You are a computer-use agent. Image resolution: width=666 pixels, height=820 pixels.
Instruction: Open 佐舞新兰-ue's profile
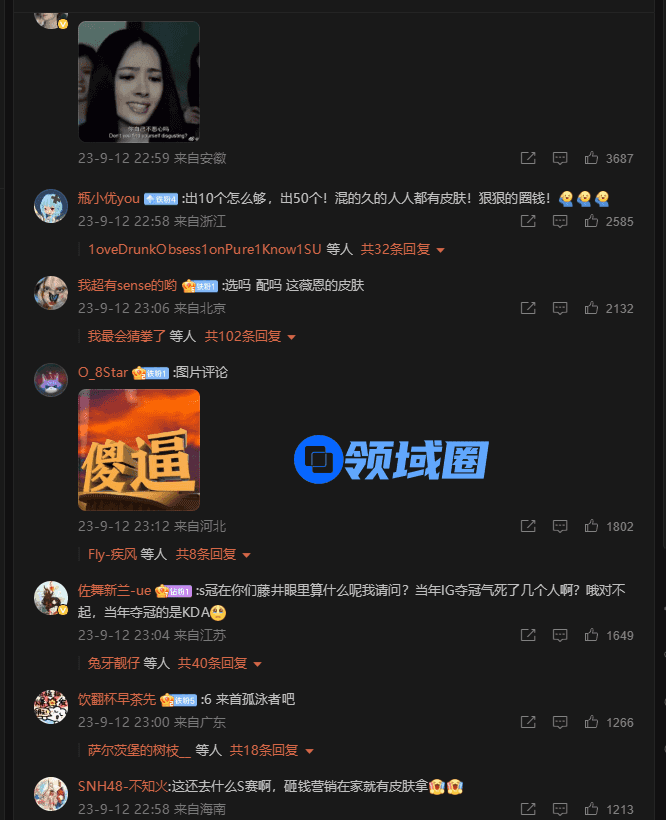coord(114,590)
